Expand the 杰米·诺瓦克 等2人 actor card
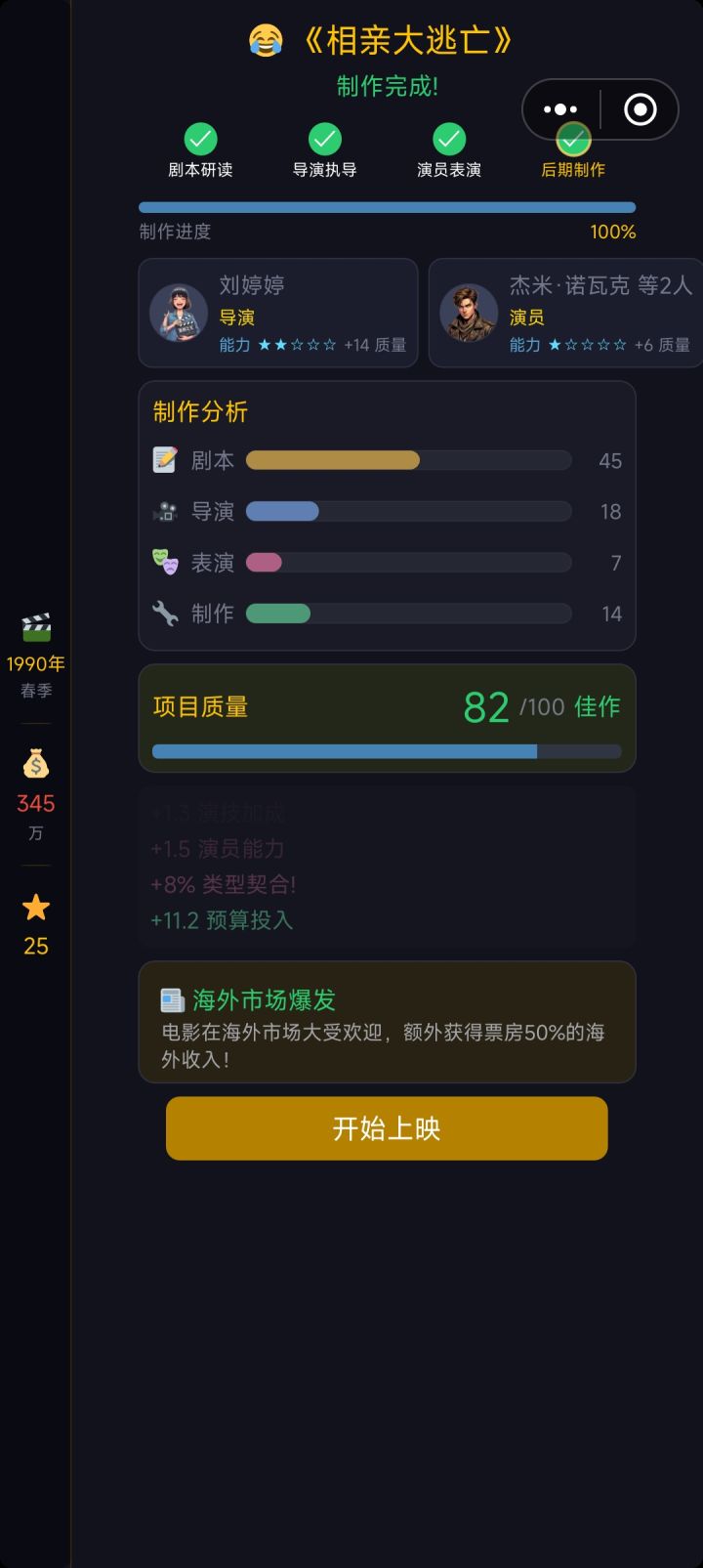Viewport: 703px width, 1568px height. click(566, 313)
